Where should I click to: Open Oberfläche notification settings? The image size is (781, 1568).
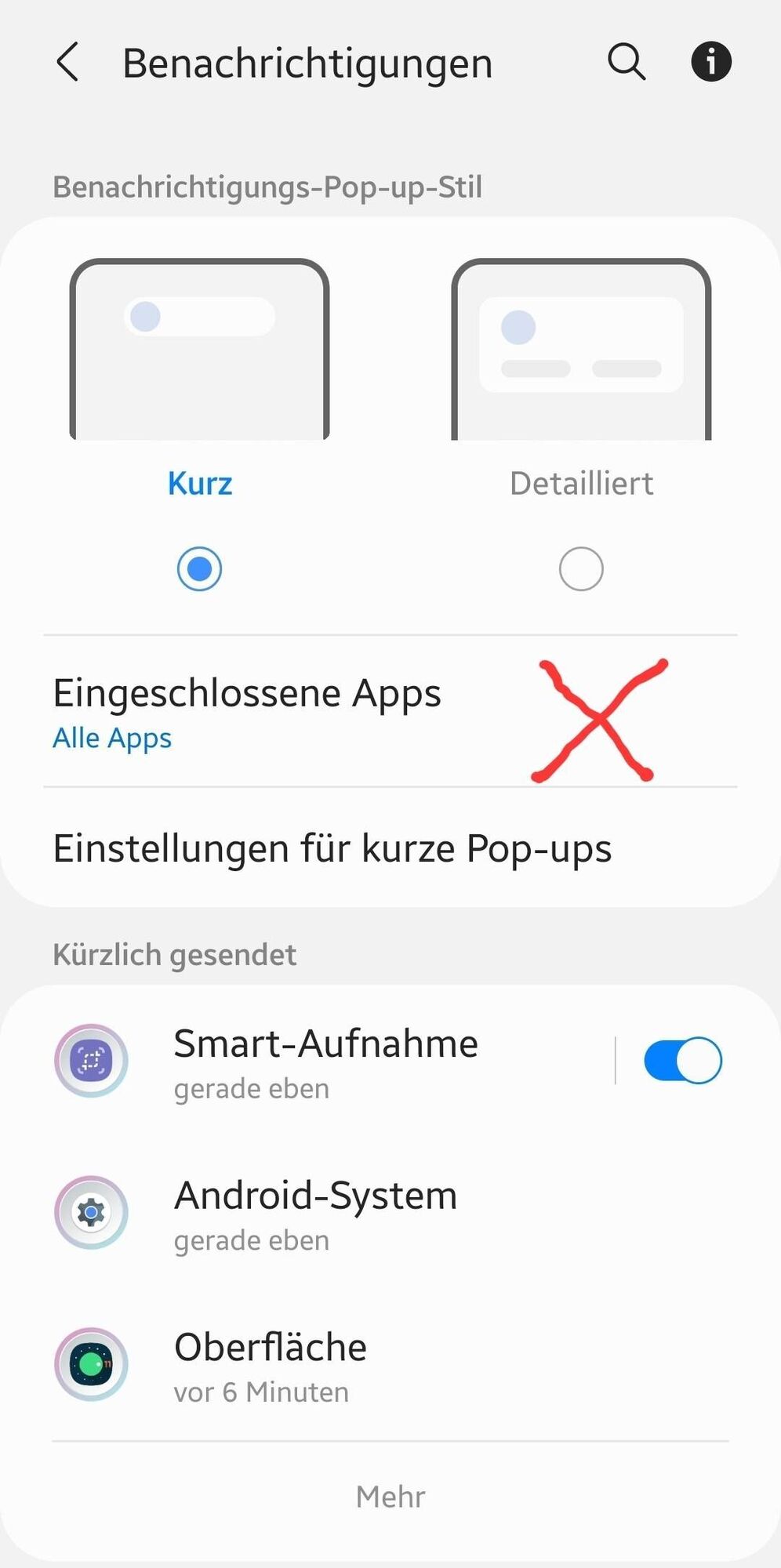271,1365
